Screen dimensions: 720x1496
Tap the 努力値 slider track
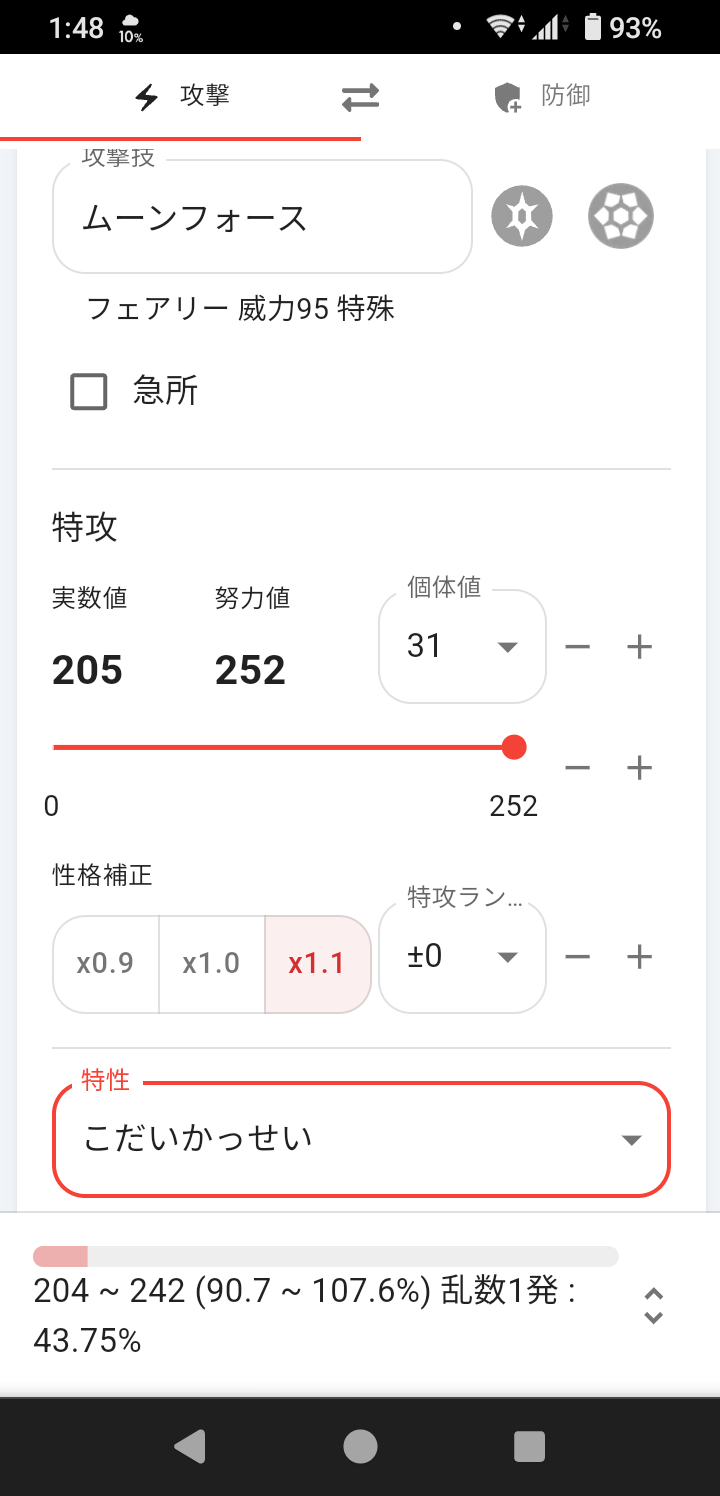284,747
